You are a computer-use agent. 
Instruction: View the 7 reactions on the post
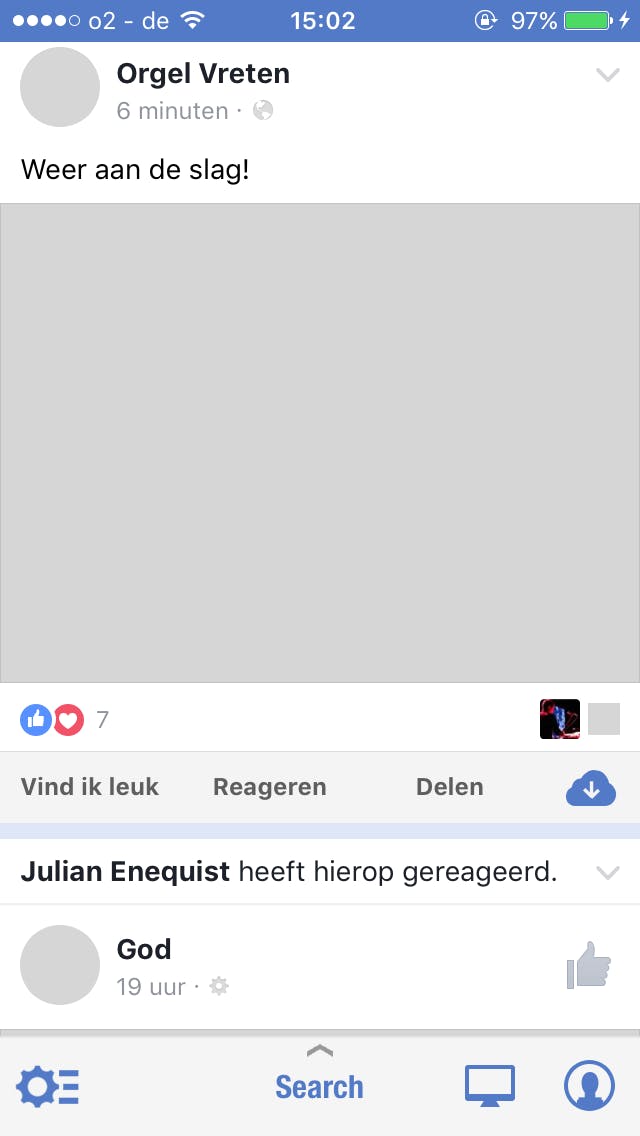tap(65, 719)
